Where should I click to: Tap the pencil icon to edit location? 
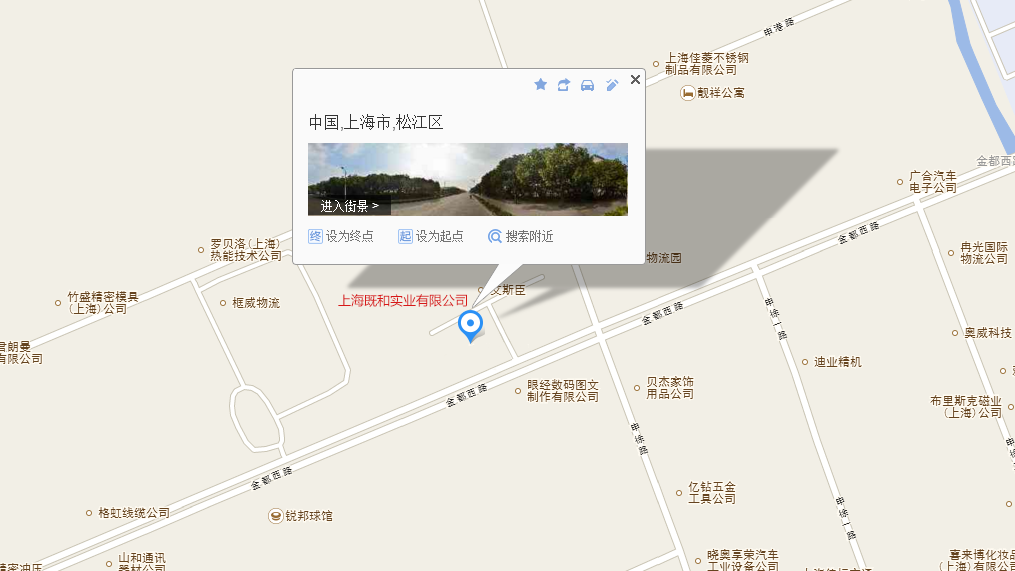(612, 85)
